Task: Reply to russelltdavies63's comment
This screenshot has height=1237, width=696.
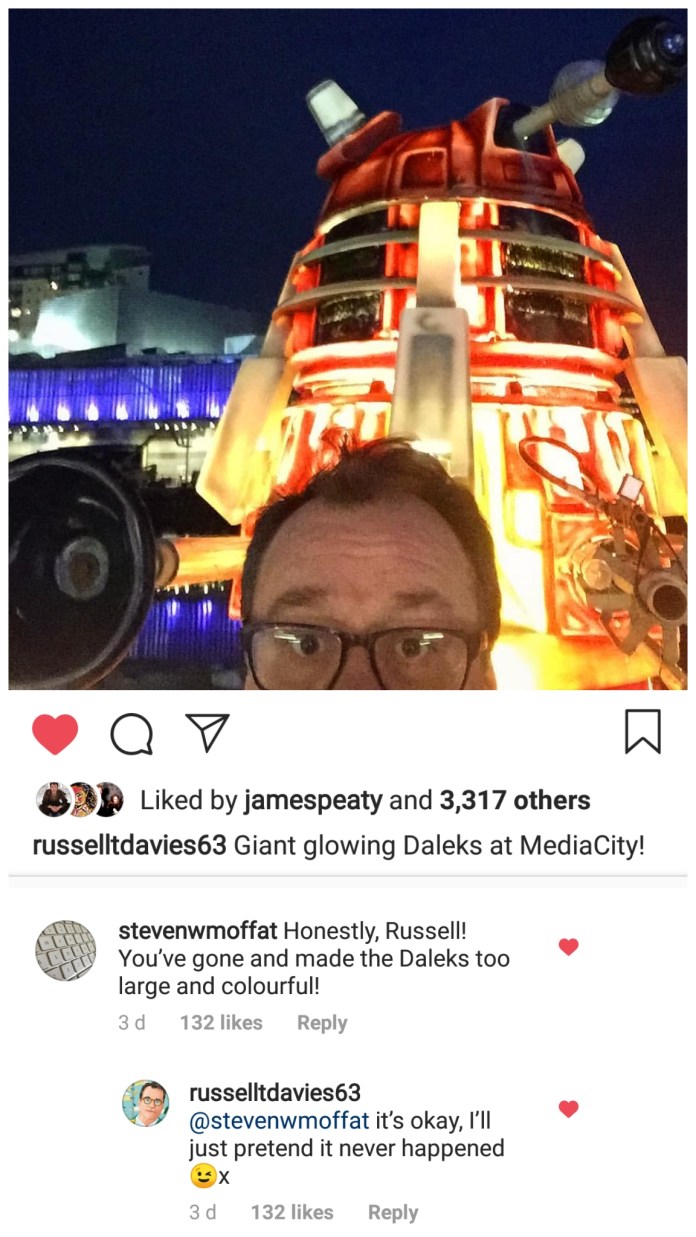Action: click(393, 1213)
